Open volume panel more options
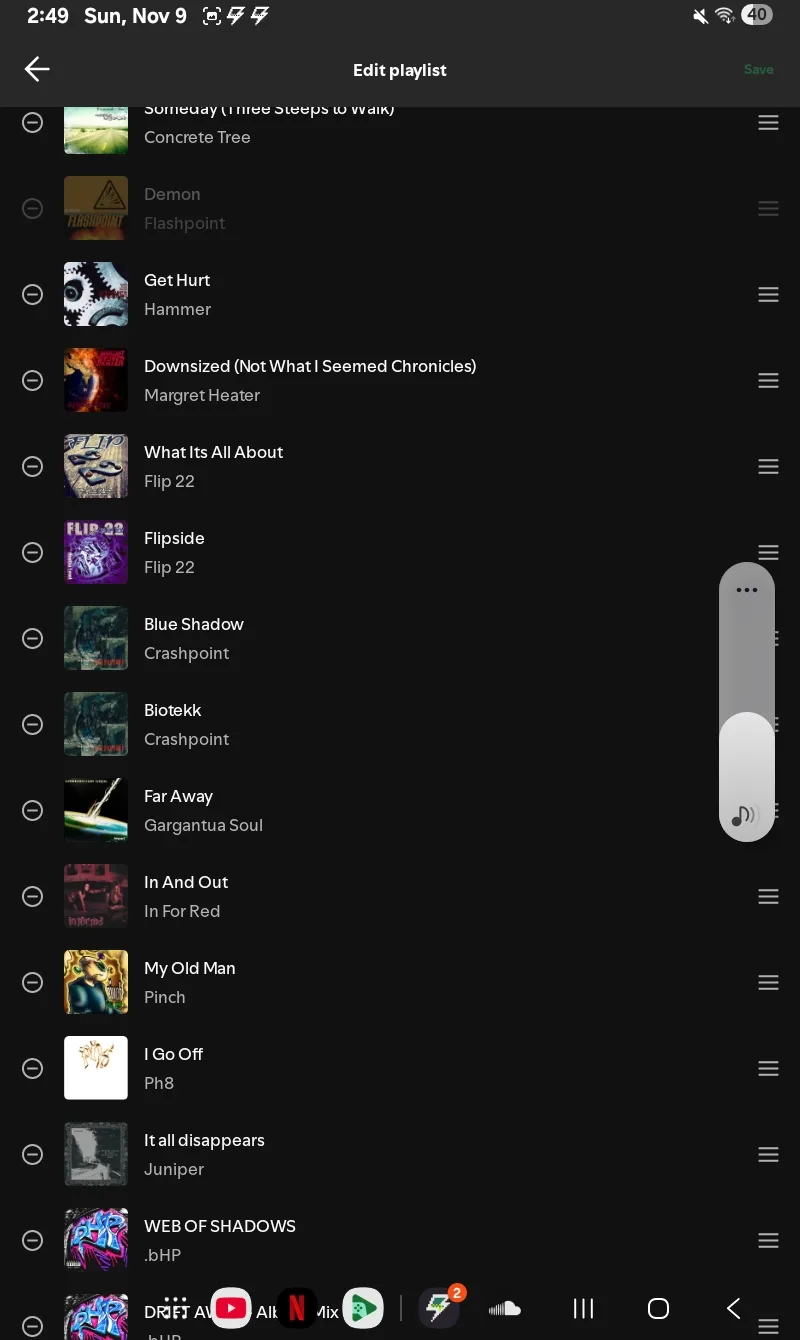 click(747, 590)
